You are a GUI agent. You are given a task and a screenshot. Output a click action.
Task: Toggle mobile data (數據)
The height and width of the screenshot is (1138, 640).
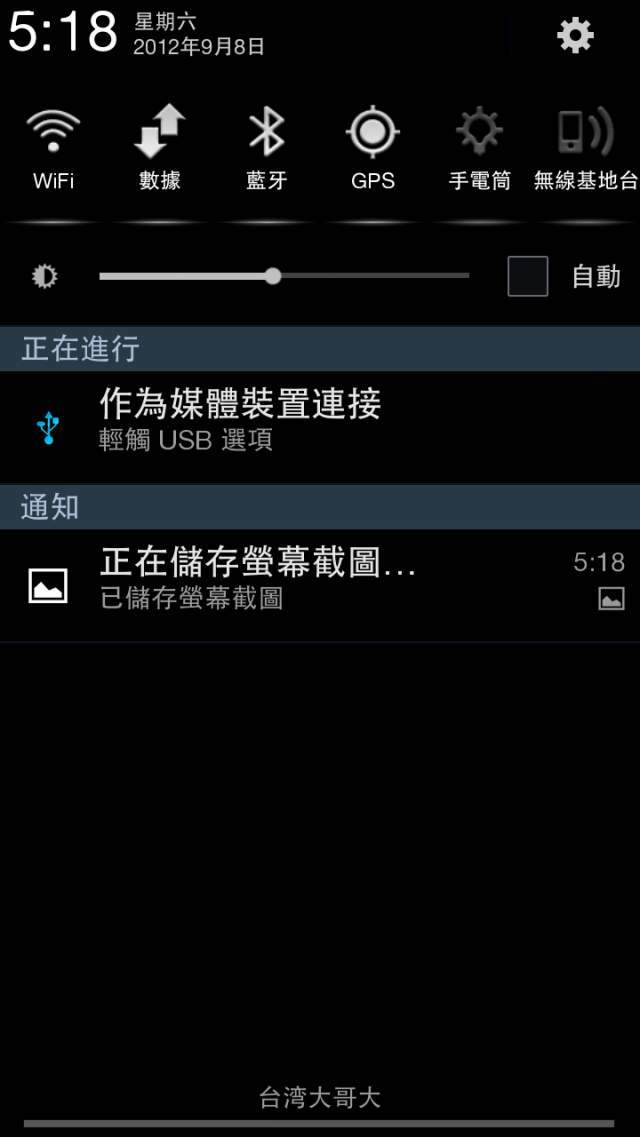click(x=160, y=148)
